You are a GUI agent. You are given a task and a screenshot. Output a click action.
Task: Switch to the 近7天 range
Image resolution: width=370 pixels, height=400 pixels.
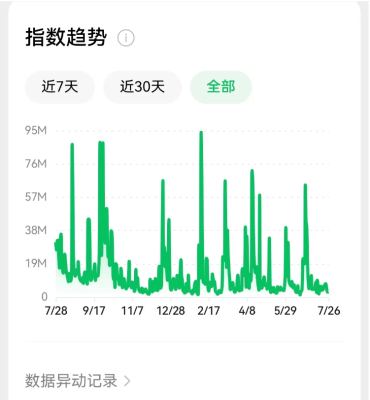coord(60,87)
